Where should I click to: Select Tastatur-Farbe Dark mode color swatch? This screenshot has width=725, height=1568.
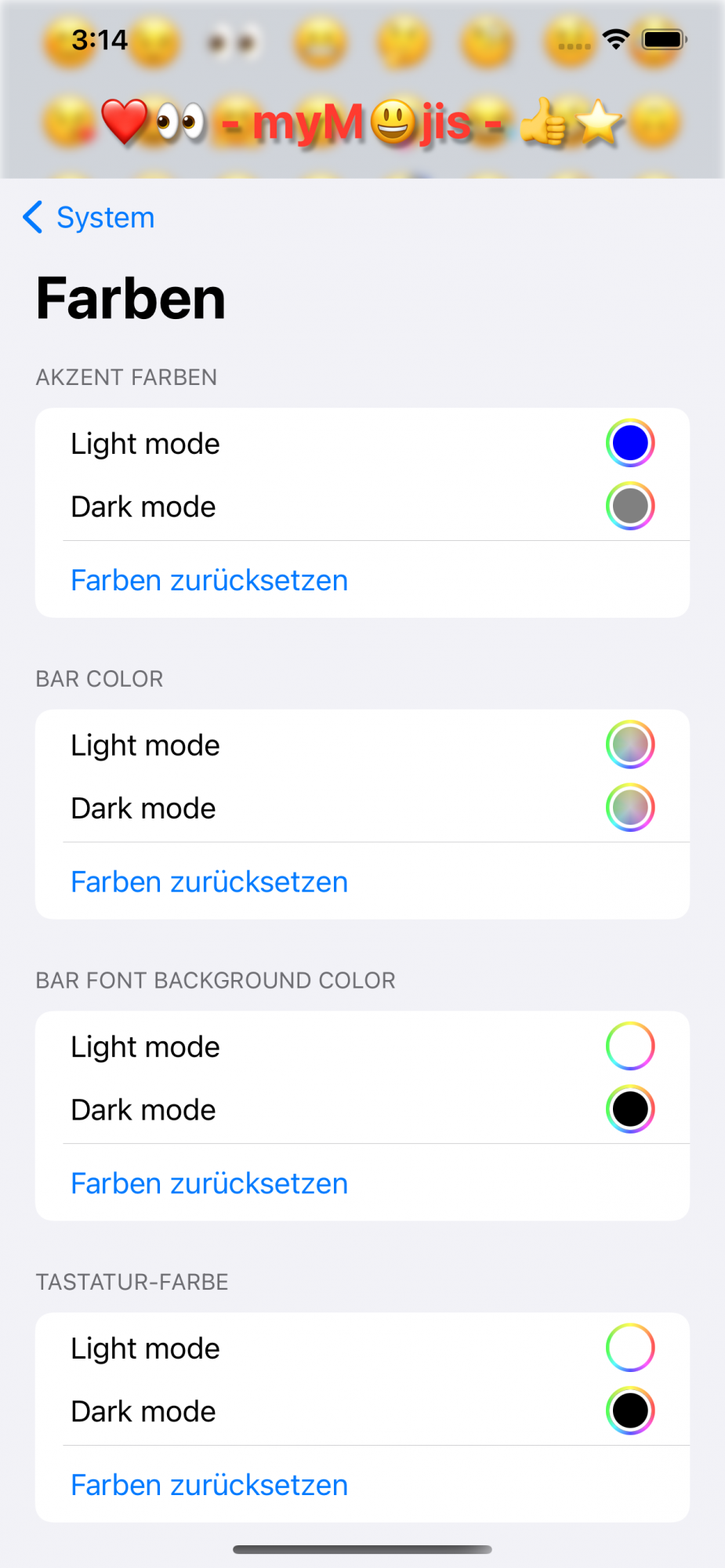point(629,1411)
